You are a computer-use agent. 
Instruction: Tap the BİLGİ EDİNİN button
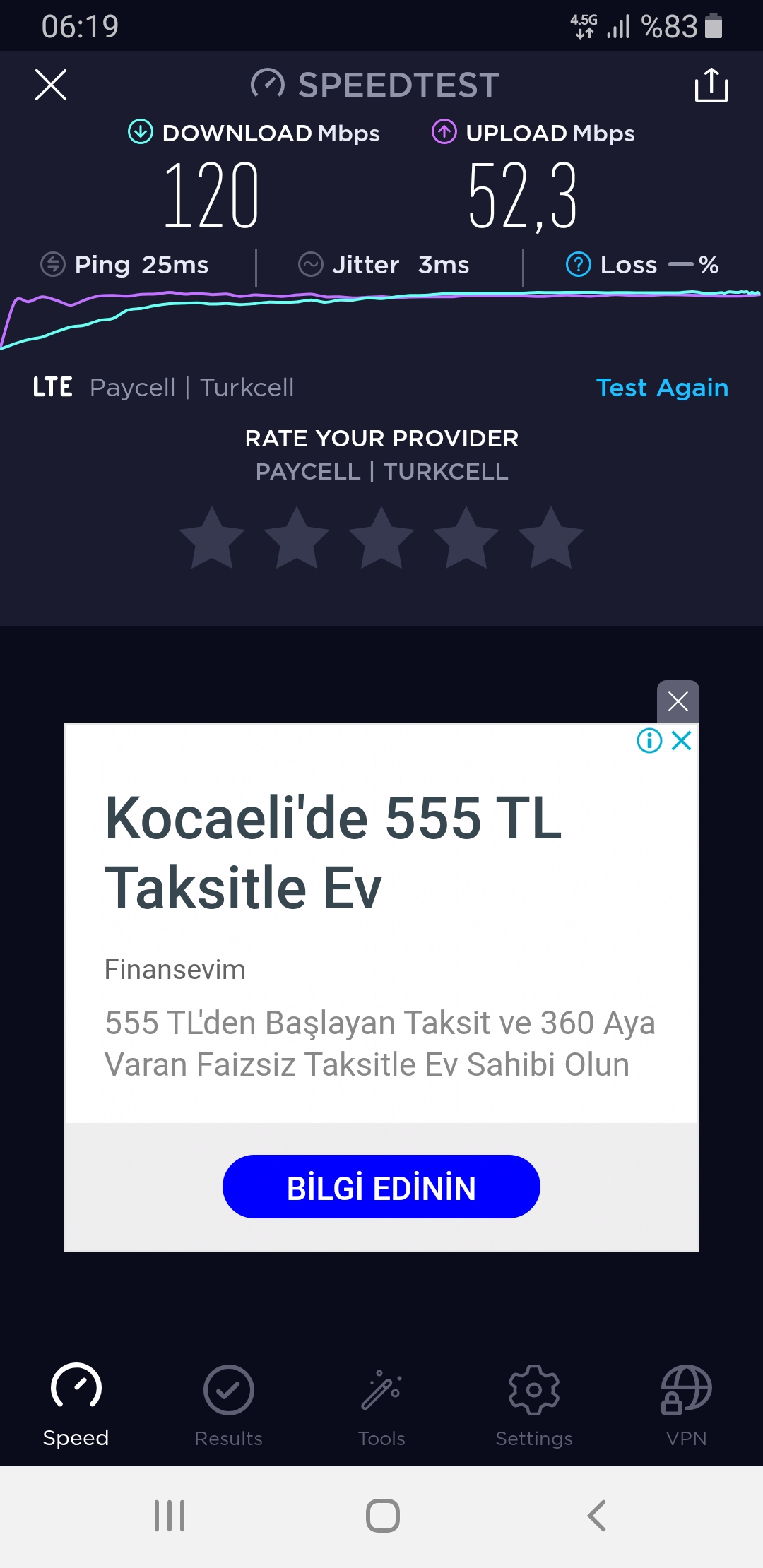pos(381,1187)
